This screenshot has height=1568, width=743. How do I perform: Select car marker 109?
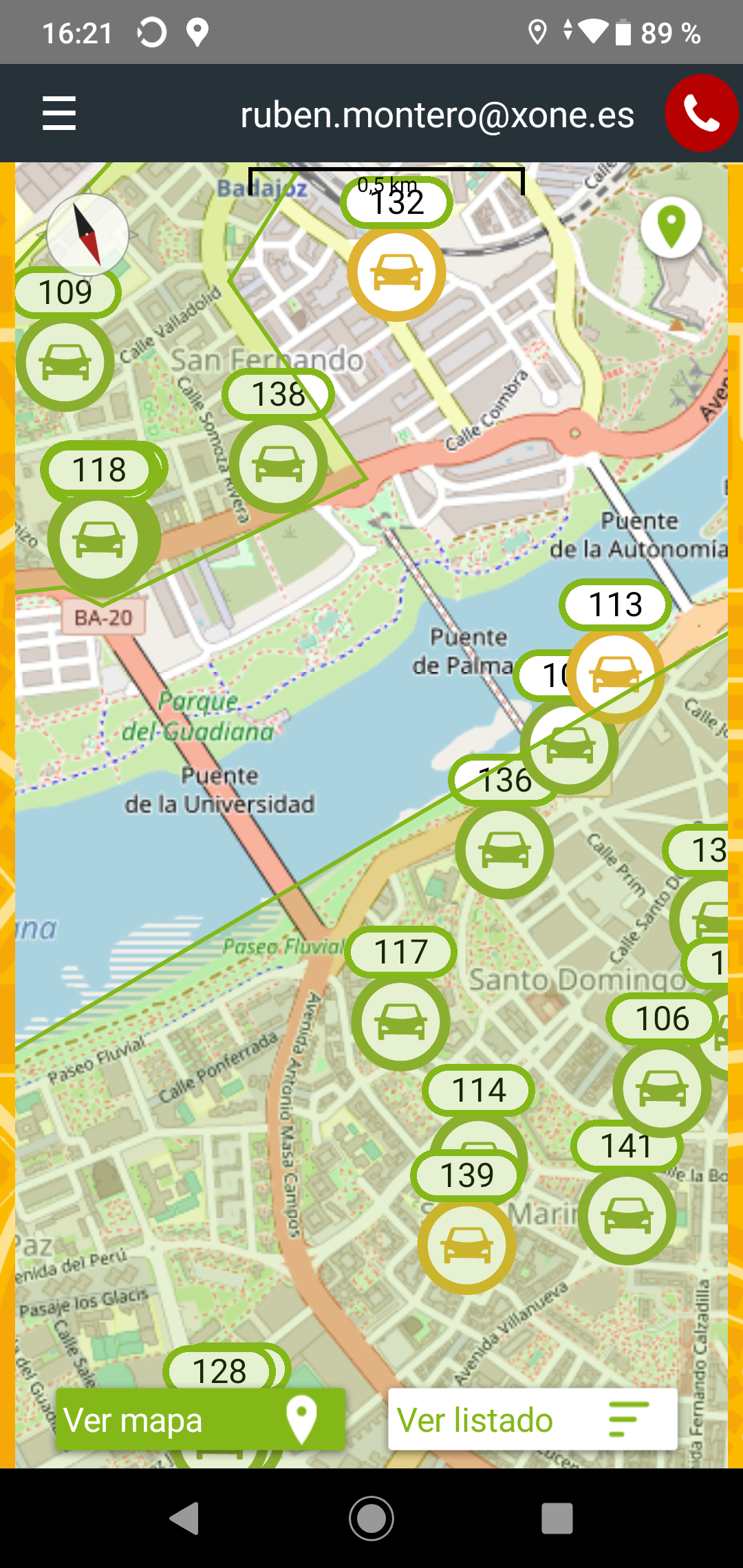coord(65,362)
